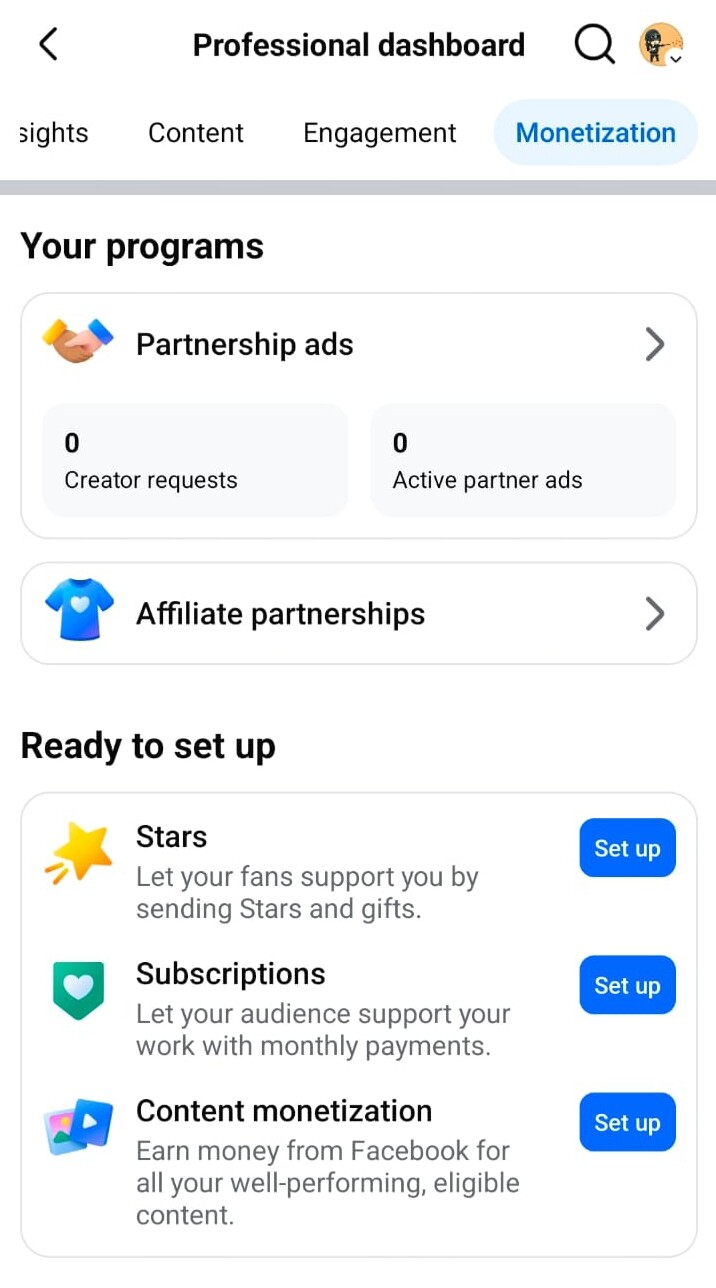Image resolution: width=716 pixels, height=1288 pixels.
Task: Open the search icon
Action: pyautogui.click(x=594, y=45)
